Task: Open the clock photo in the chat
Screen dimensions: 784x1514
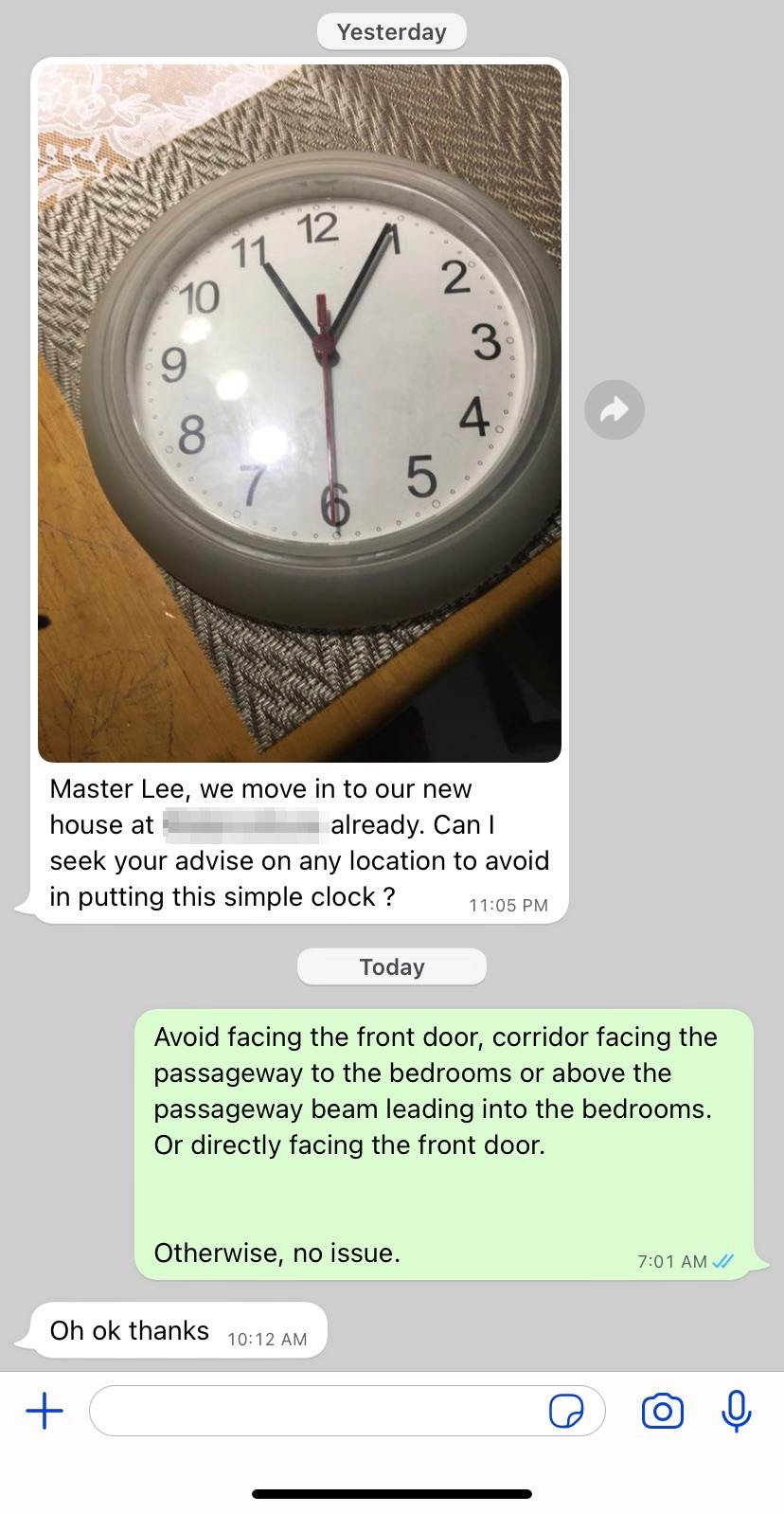Action: (299, 413)
